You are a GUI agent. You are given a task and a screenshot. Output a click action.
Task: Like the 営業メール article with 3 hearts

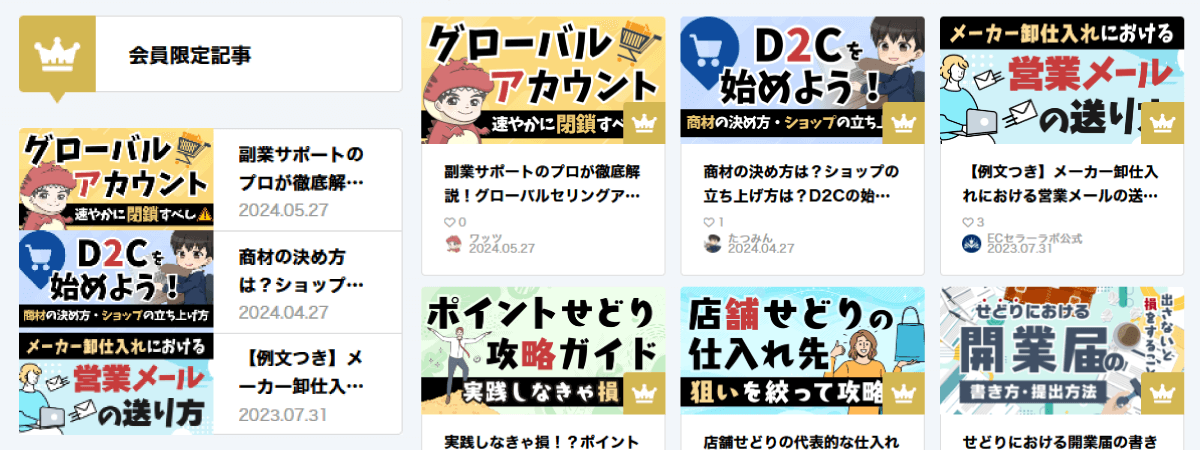tap(968, 222)
